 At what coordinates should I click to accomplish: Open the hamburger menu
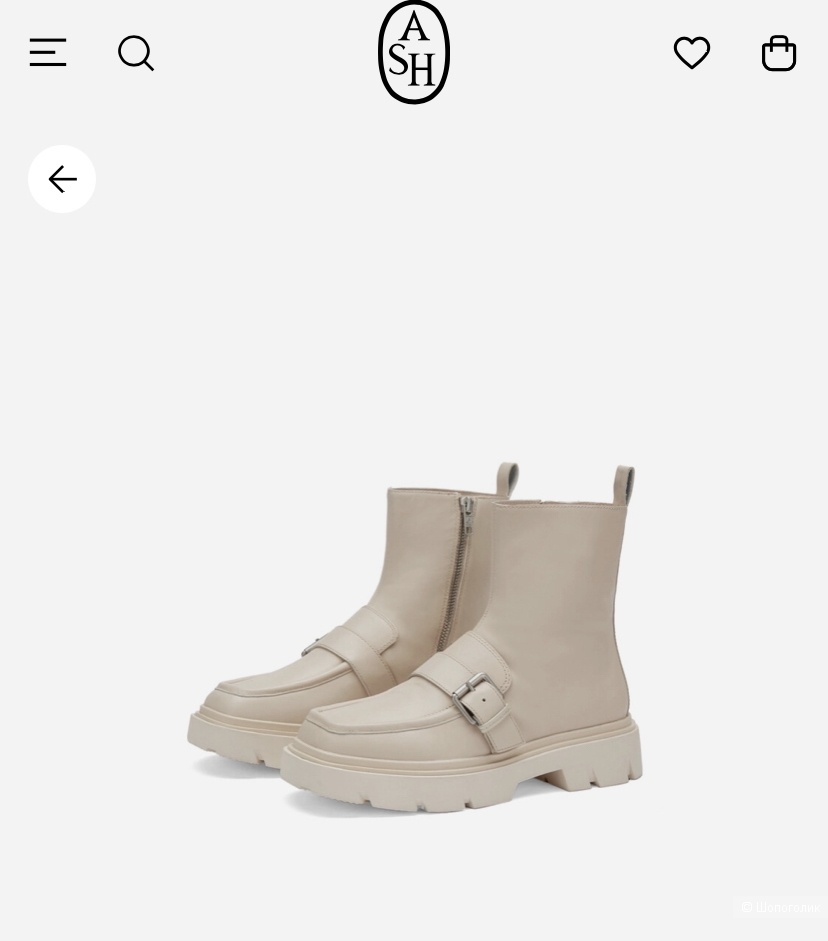point(48,53)
